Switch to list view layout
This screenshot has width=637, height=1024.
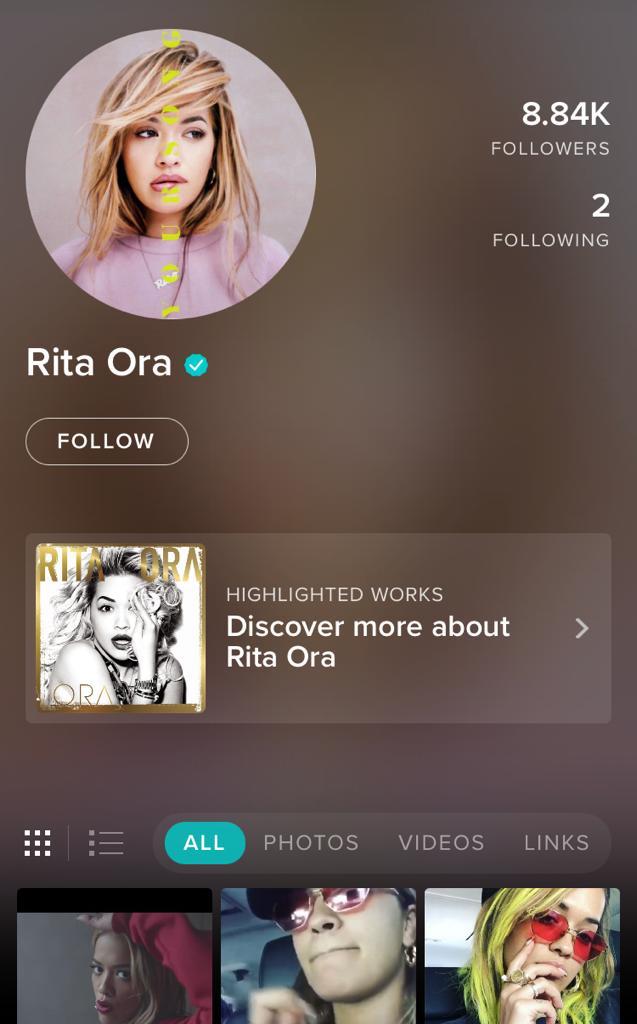click(x=106, y=843)
